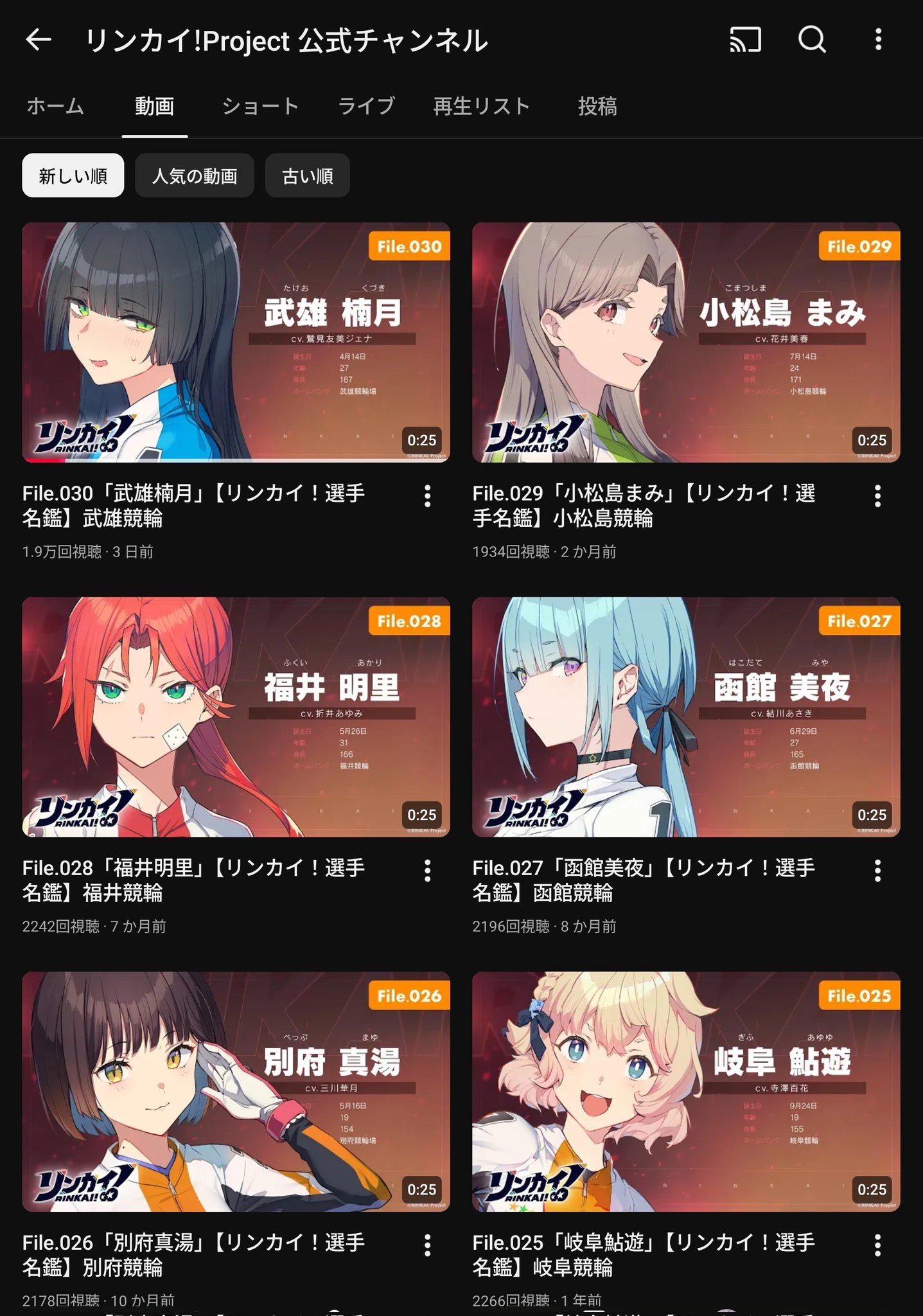
Task: Open more options for File.027 video
Action: (877, 871)
